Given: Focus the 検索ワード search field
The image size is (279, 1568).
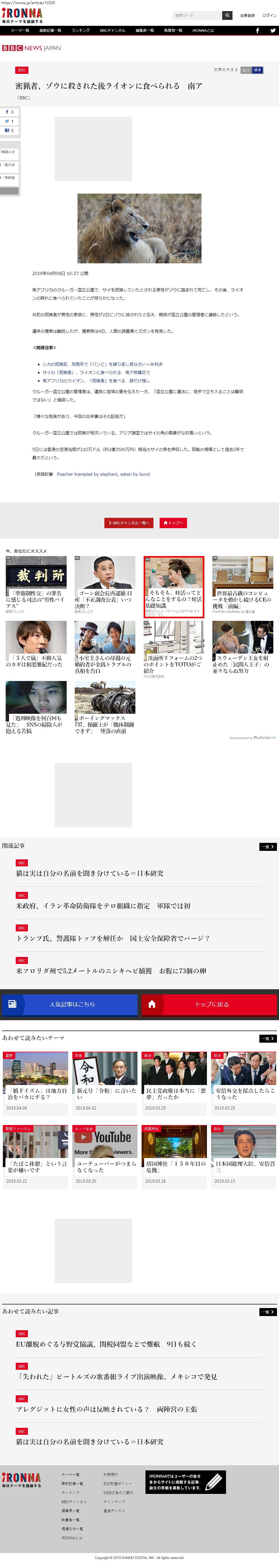Looking at the screenshot, I should [x=197, y=15].
